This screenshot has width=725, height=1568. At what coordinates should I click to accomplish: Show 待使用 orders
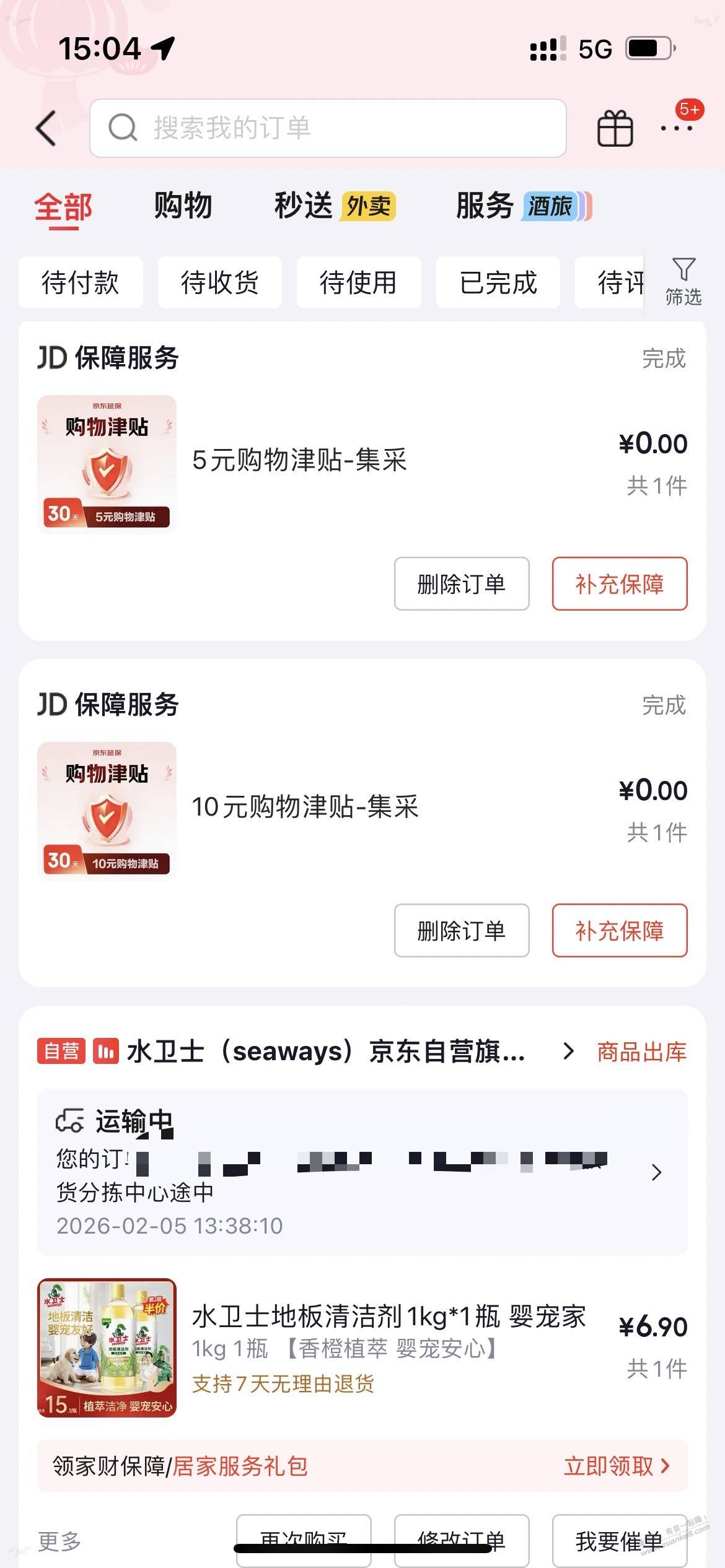[359, 282]
